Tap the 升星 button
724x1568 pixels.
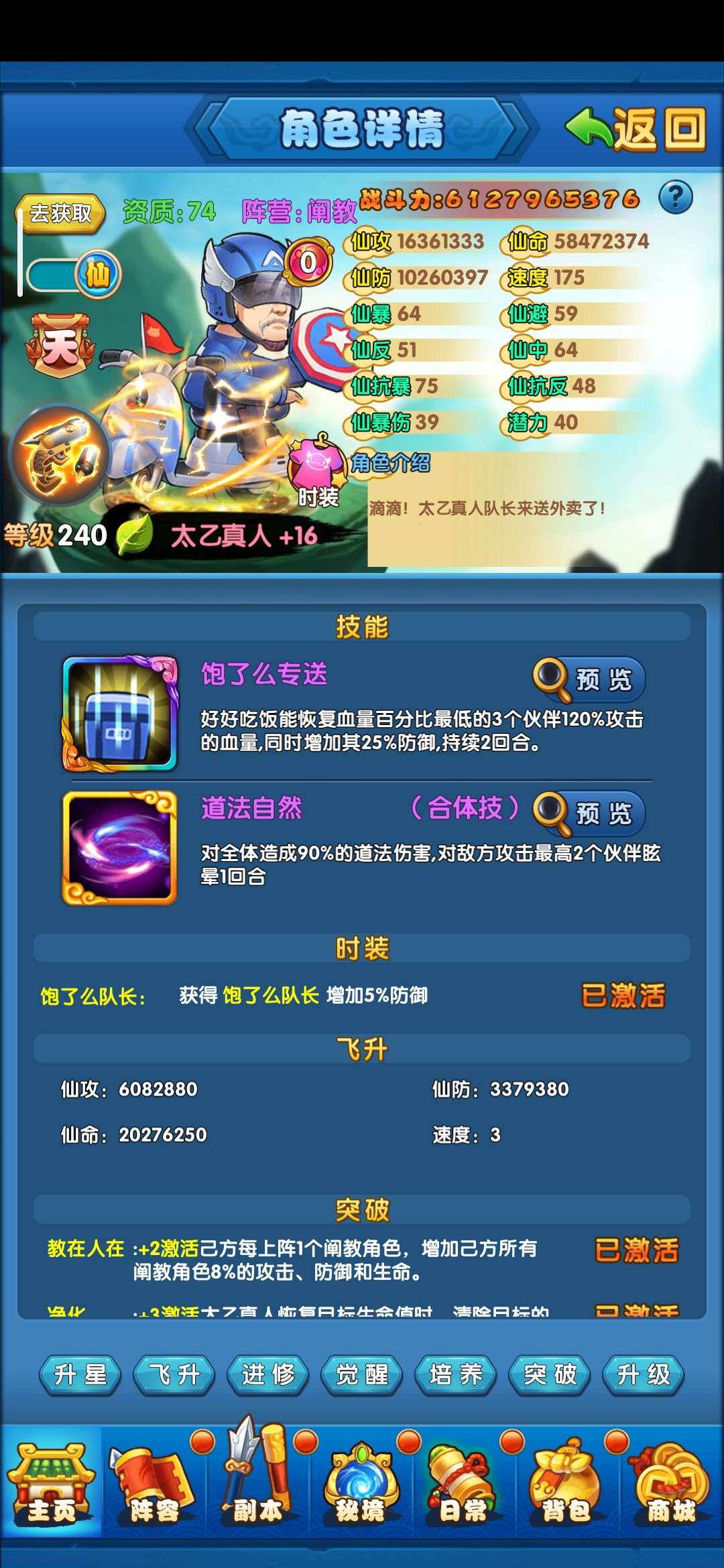coord(80,1375)
